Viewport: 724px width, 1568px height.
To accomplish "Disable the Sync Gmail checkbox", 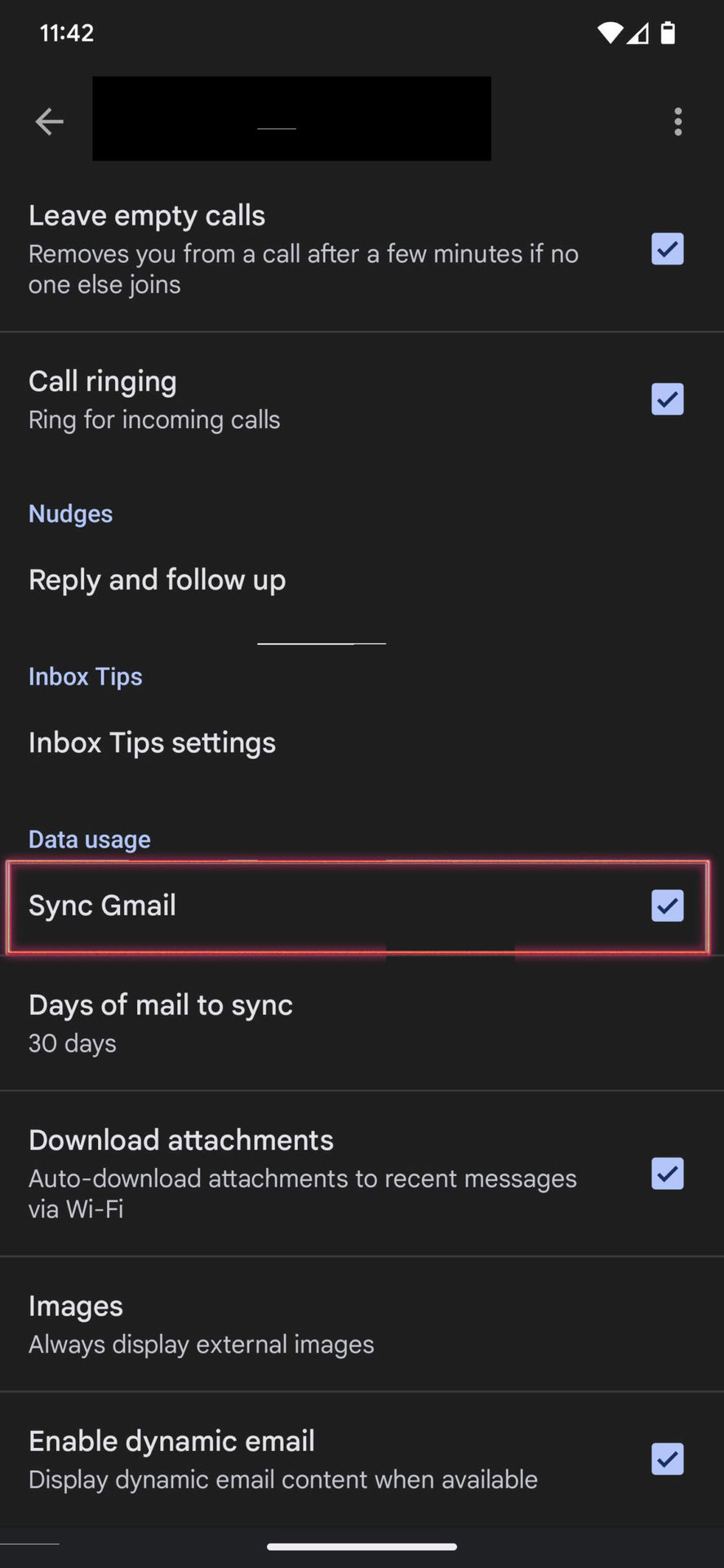I will click(x=667, y=906).
